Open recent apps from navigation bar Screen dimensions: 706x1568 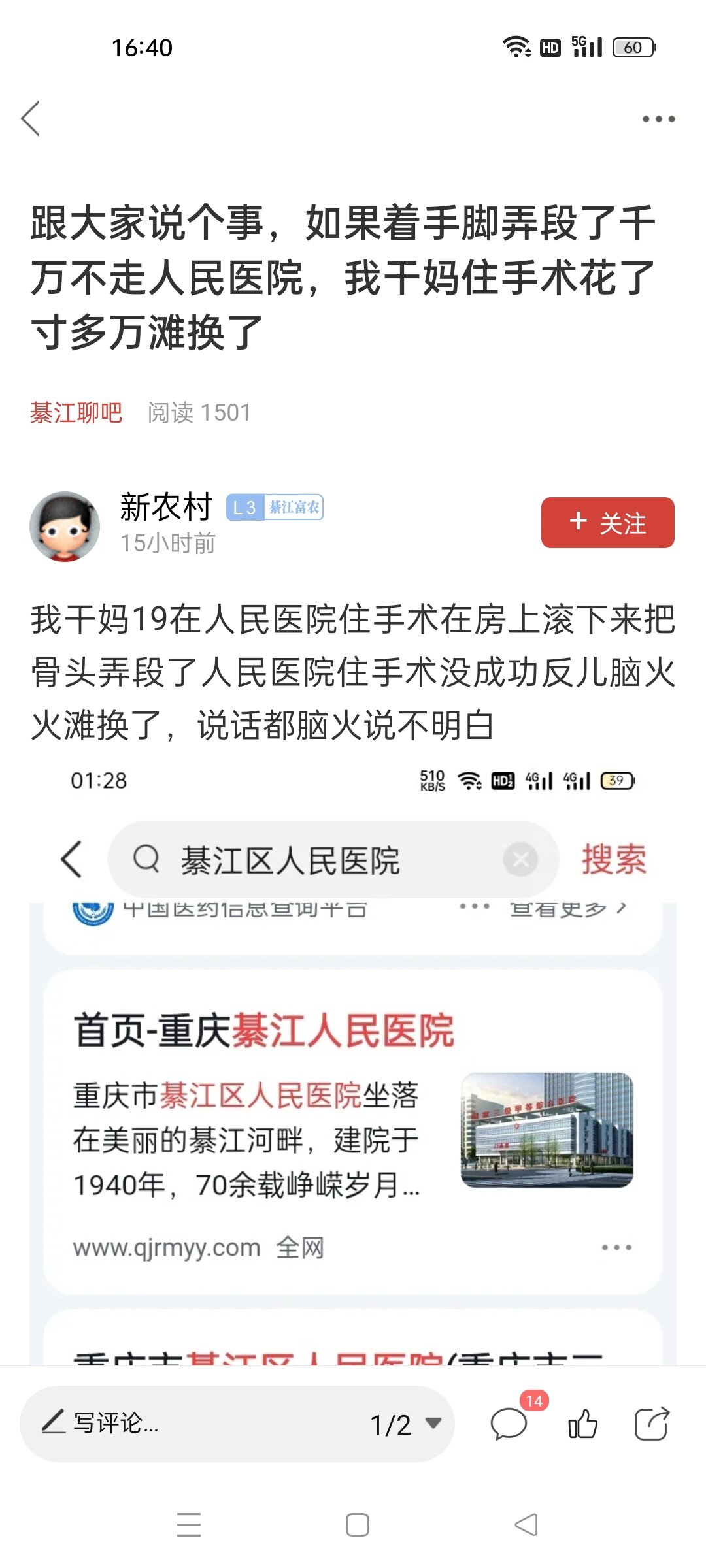point(189,1525)
